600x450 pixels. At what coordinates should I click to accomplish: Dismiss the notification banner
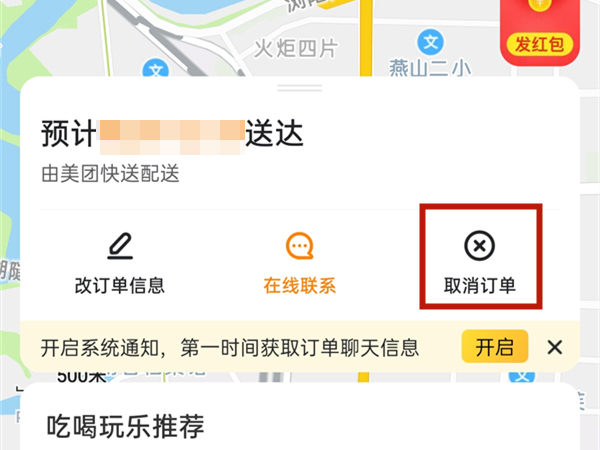click(555, 347)
